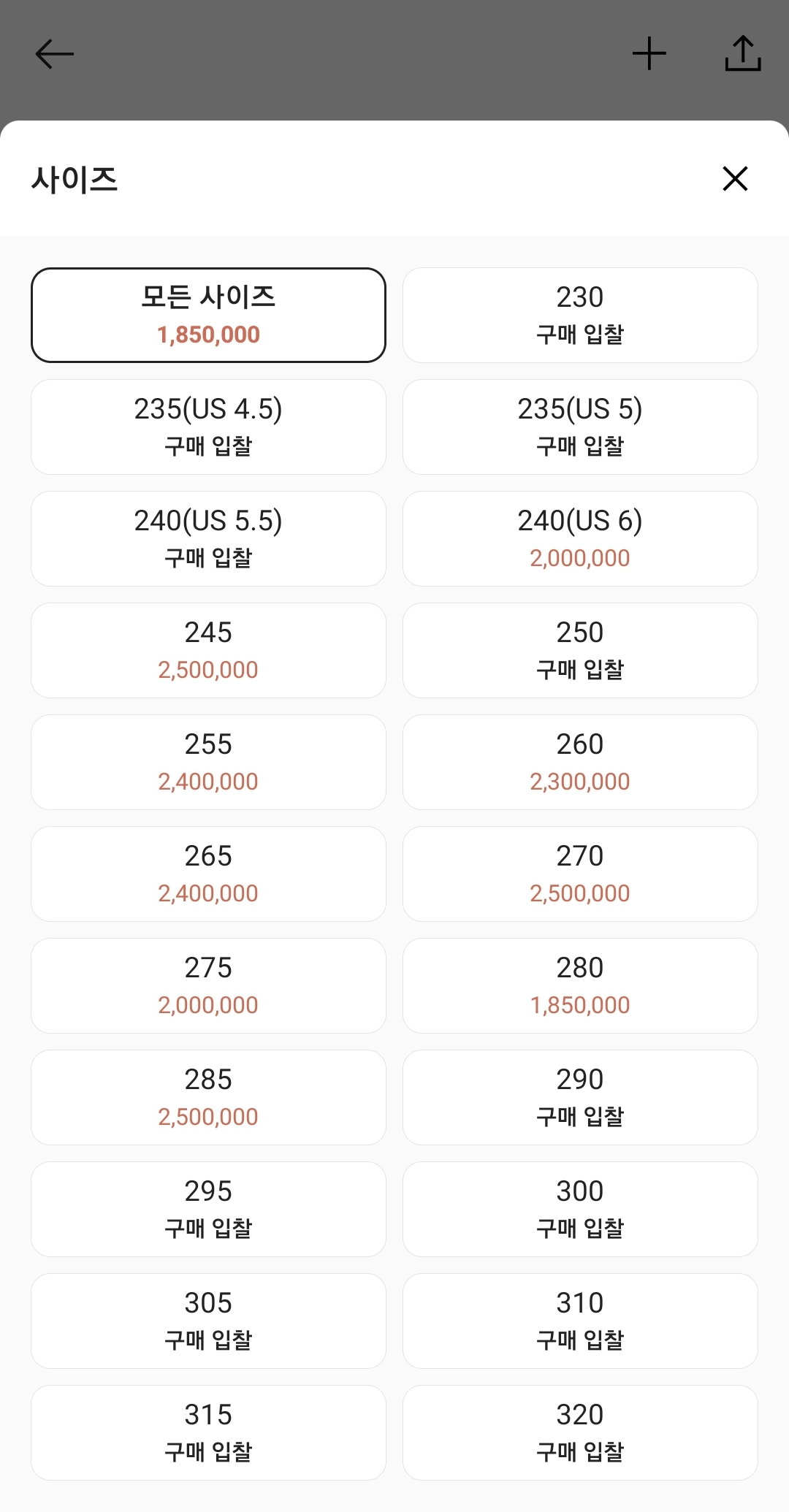The image size is (789, 1512).
Task: Pick size 320
Action: point(580,1432)
